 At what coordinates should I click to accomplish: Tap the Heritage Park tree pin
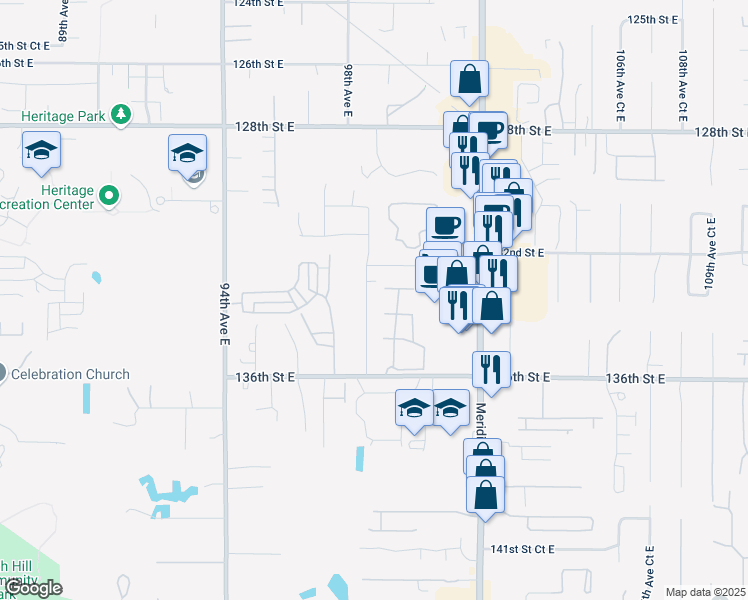[121, 115]
